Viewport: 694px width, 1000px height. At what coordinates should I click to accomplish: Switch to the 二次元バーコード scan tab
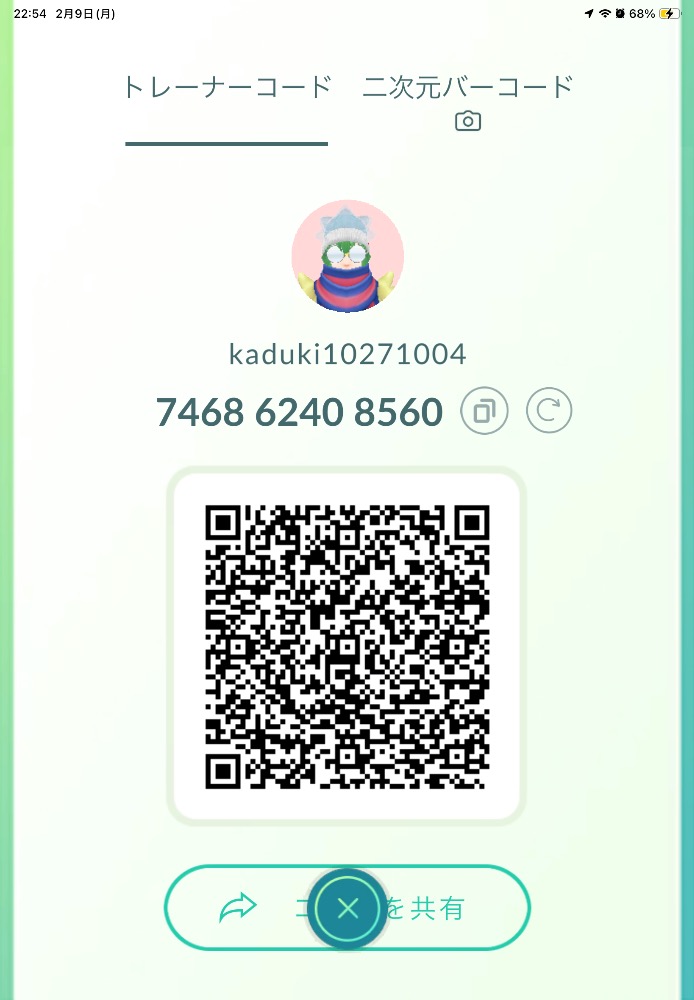click(467, 100)
